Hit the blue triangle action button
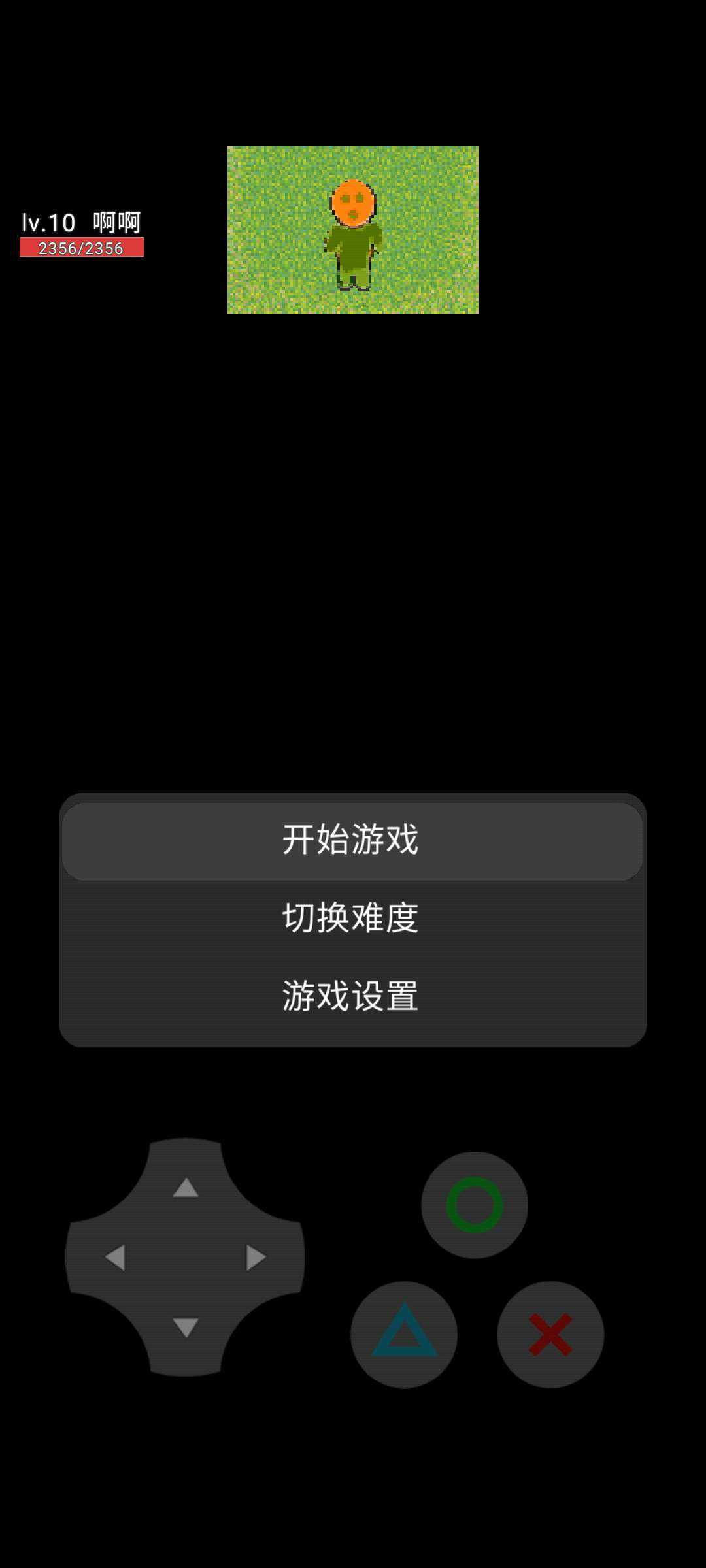The image size is (706, 1568). click(x=404, y=1334)
